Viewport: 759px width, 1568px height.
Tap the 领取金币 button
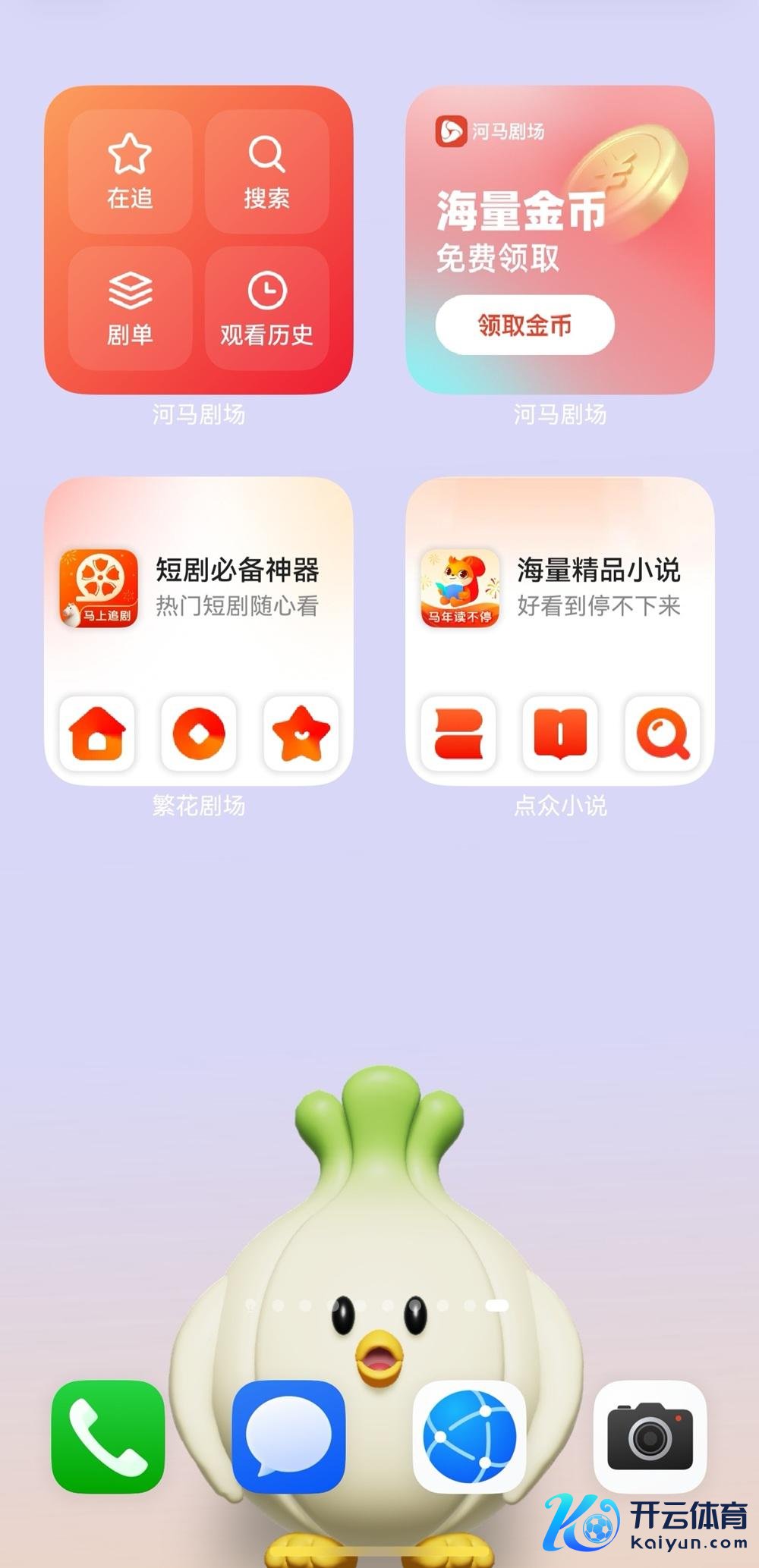(x=524, y=325)
